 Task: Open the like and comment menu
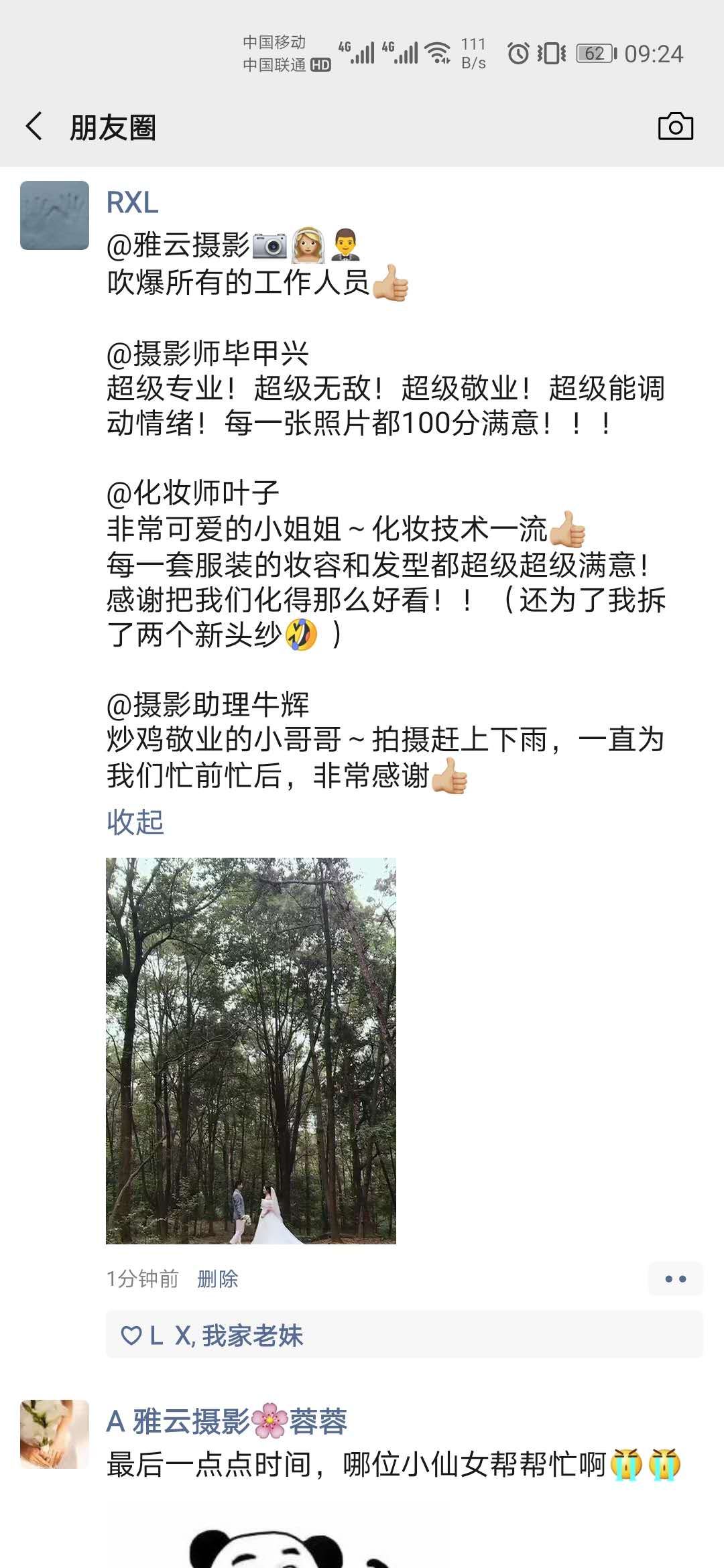tap(675, 1279)
